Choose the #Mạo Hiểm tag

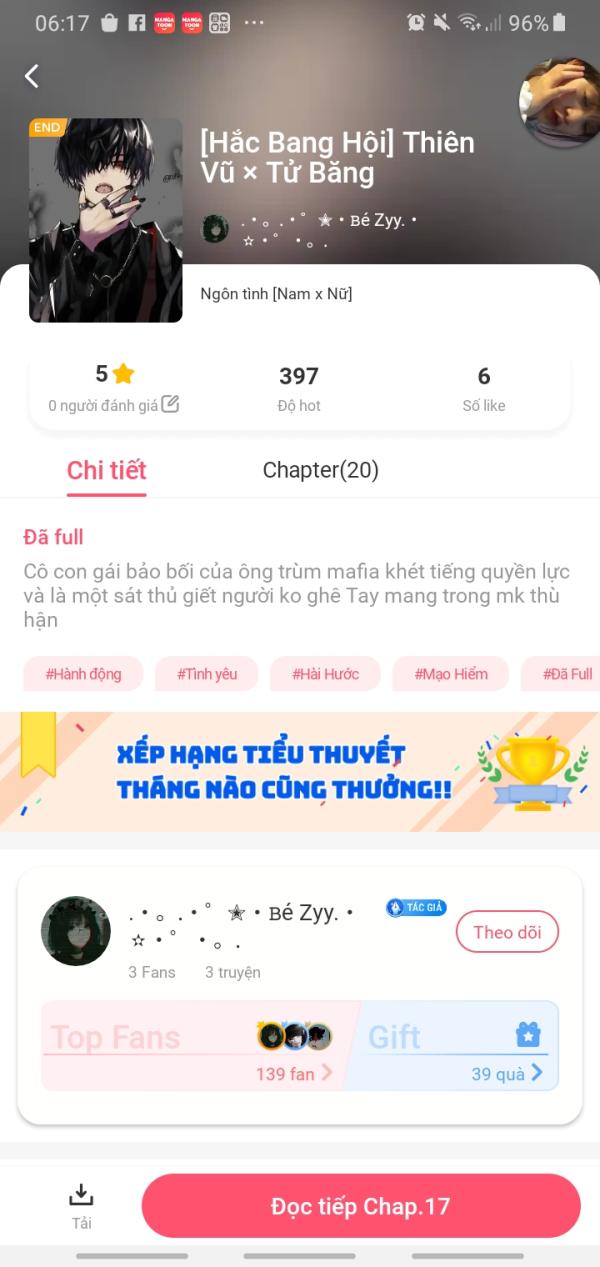(451, 674)
